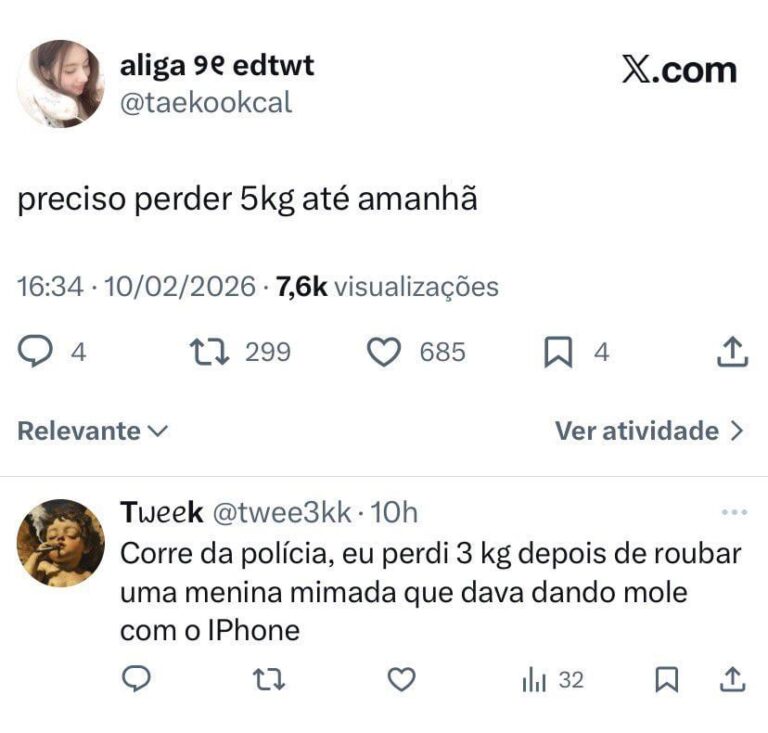Repost the post with 299 reposts
The width and height of the screenshot is (768, 733).
click(206, 351)
